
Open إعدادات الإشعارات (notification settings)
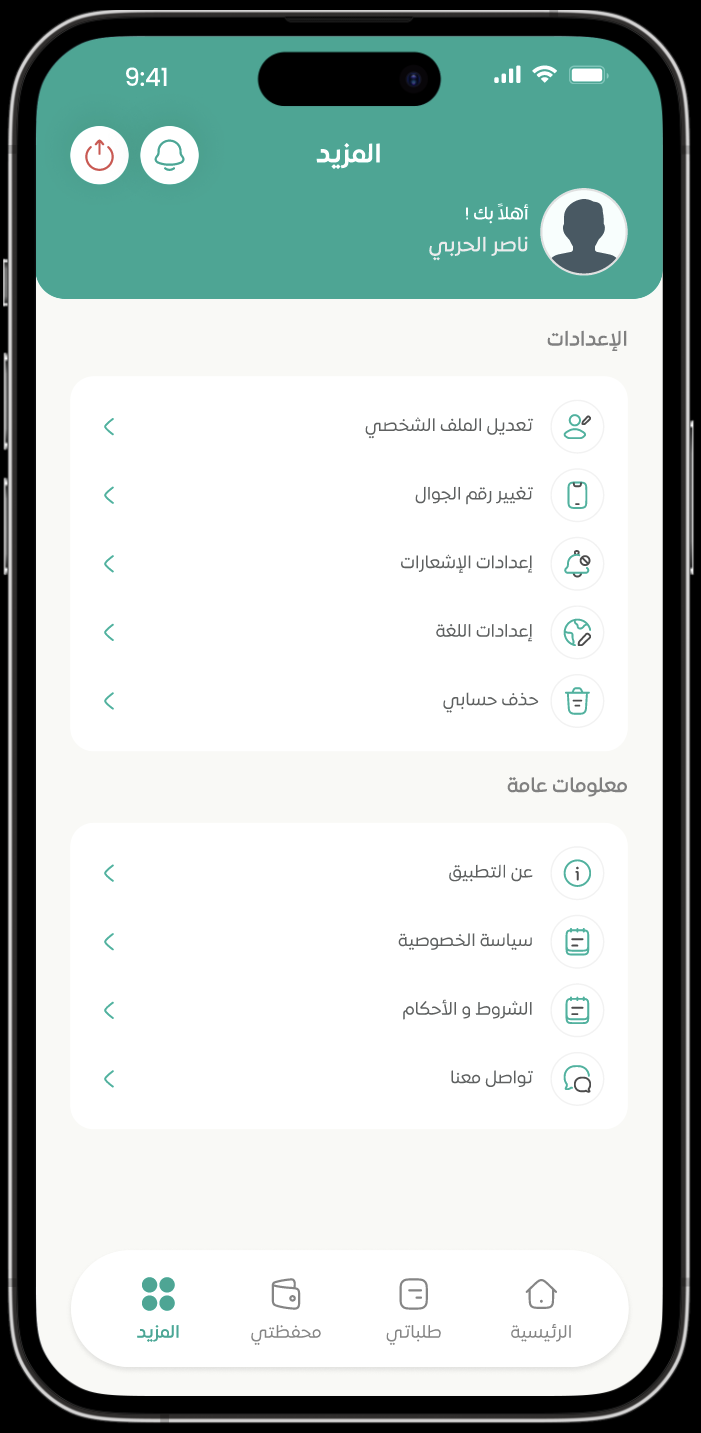466,563
